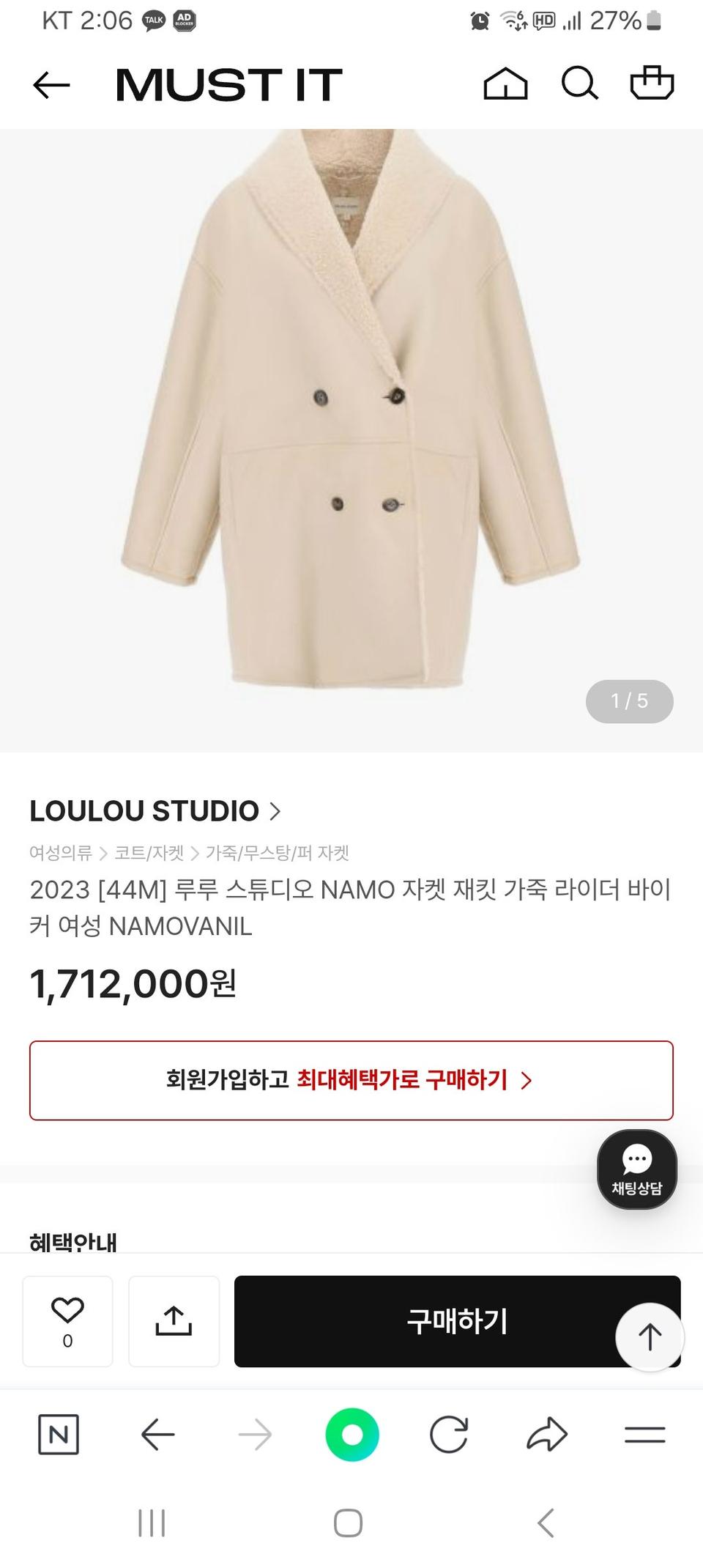703x1568 pixels.
Task: Toggle the wishlist heart
Action: (x=67, y=1321)
